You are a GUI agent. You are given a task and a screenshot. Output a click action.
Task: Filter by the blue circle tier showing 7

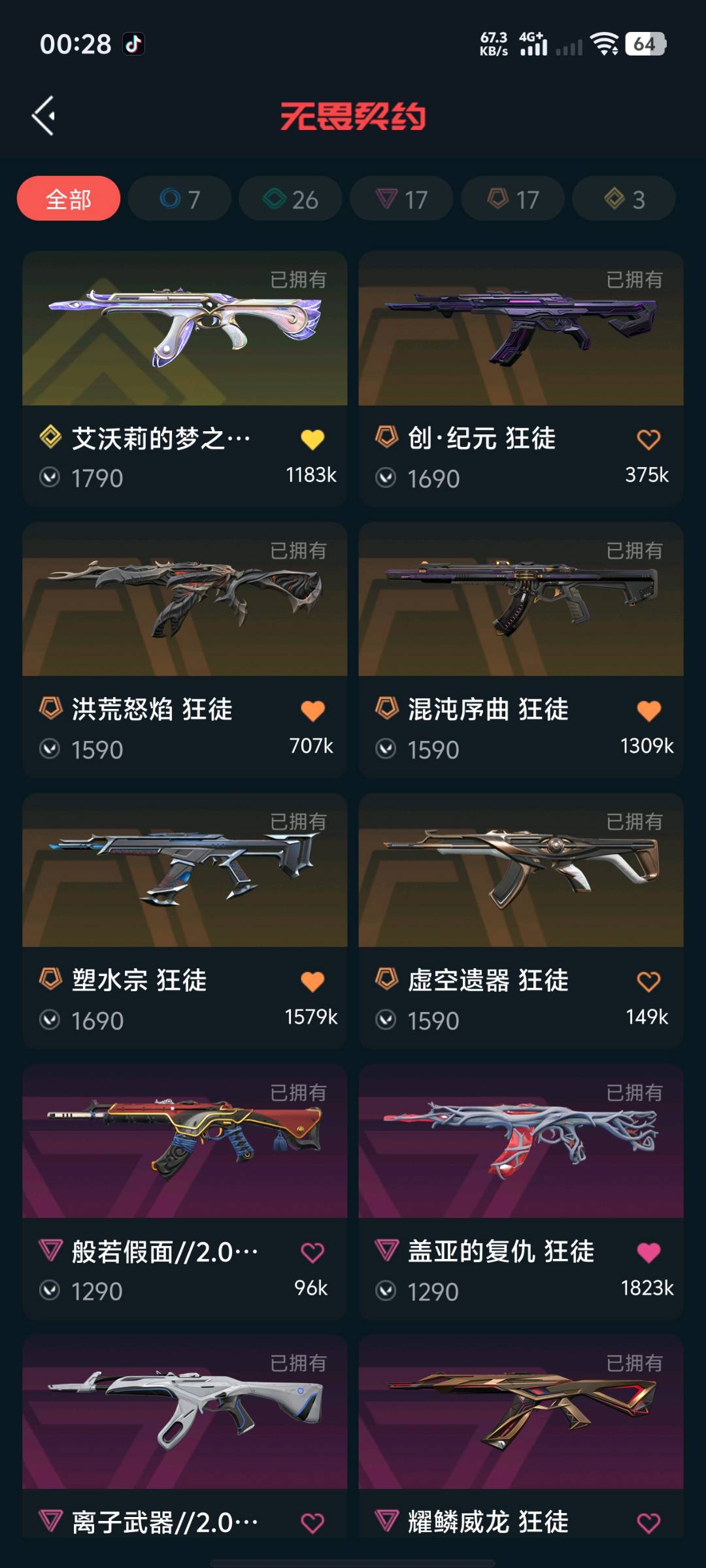pos(180,199)
